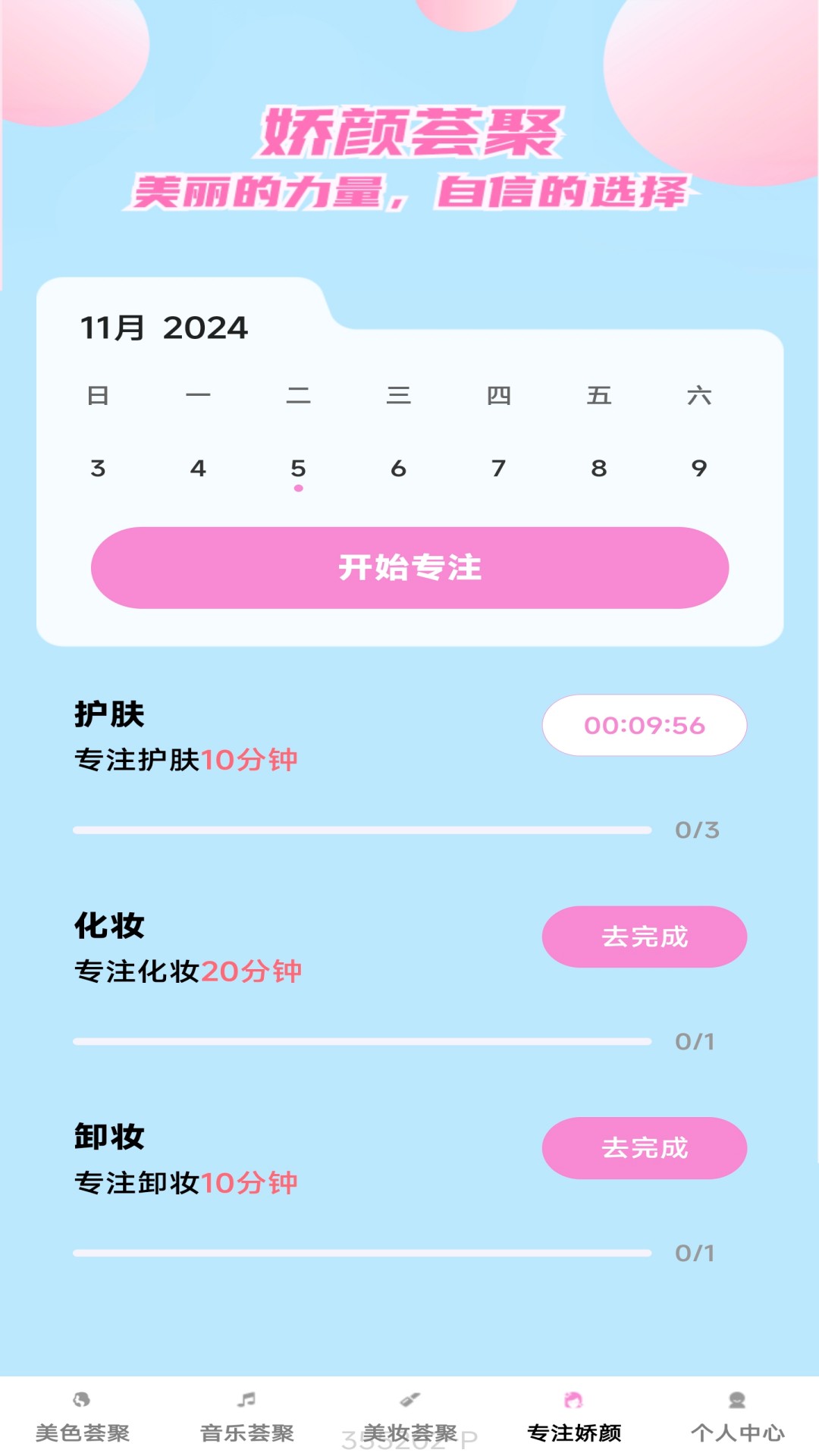Switch to the 音乐荟聚 tab
Viewport: 819px width, 1456px height.
(246, 1417)
